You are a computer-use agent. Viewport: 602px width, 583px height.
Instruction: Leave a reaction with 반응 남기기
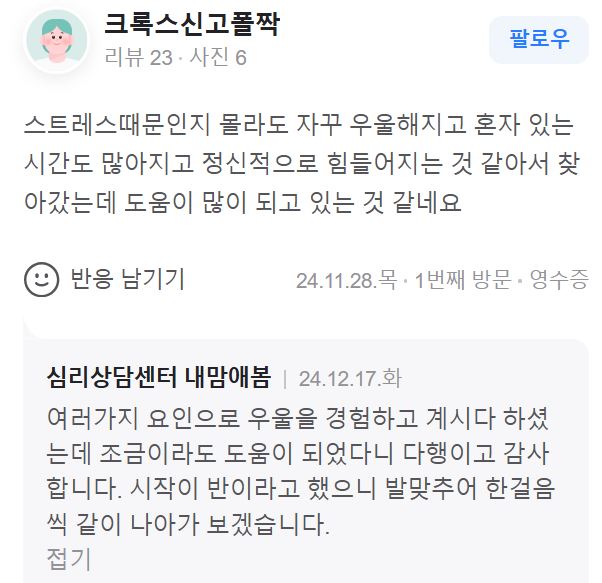coord(104,279)
